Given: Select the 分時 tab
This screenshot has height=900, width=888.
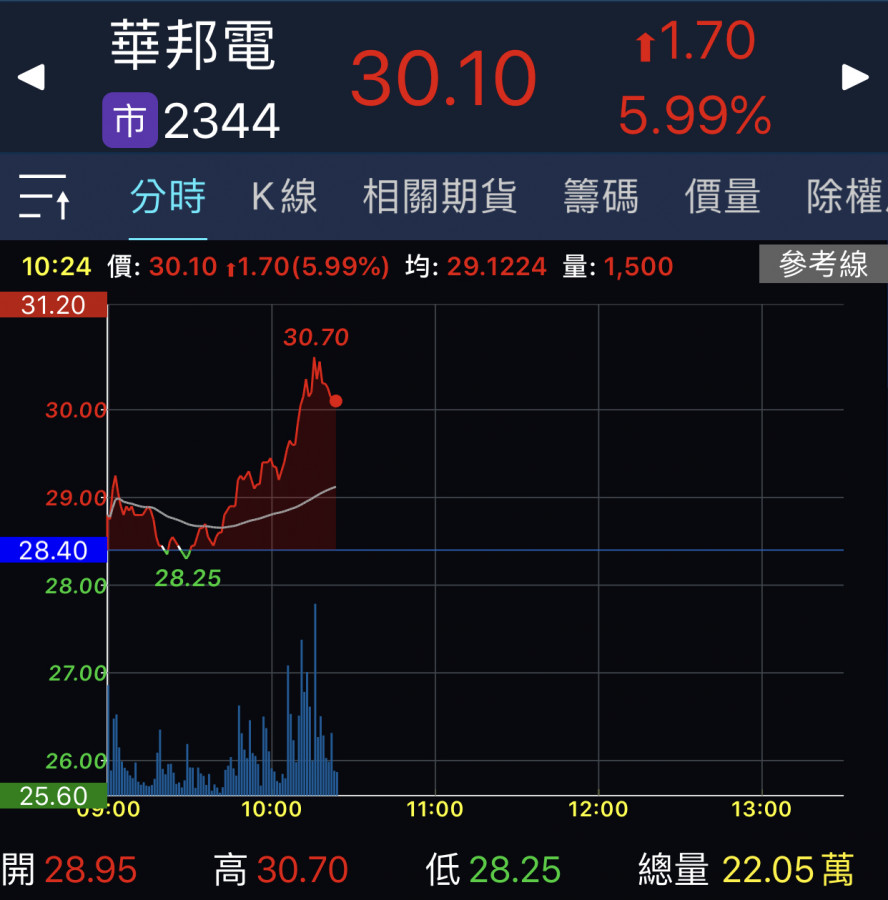Looking at the screenshot, I should pos(168,196).
